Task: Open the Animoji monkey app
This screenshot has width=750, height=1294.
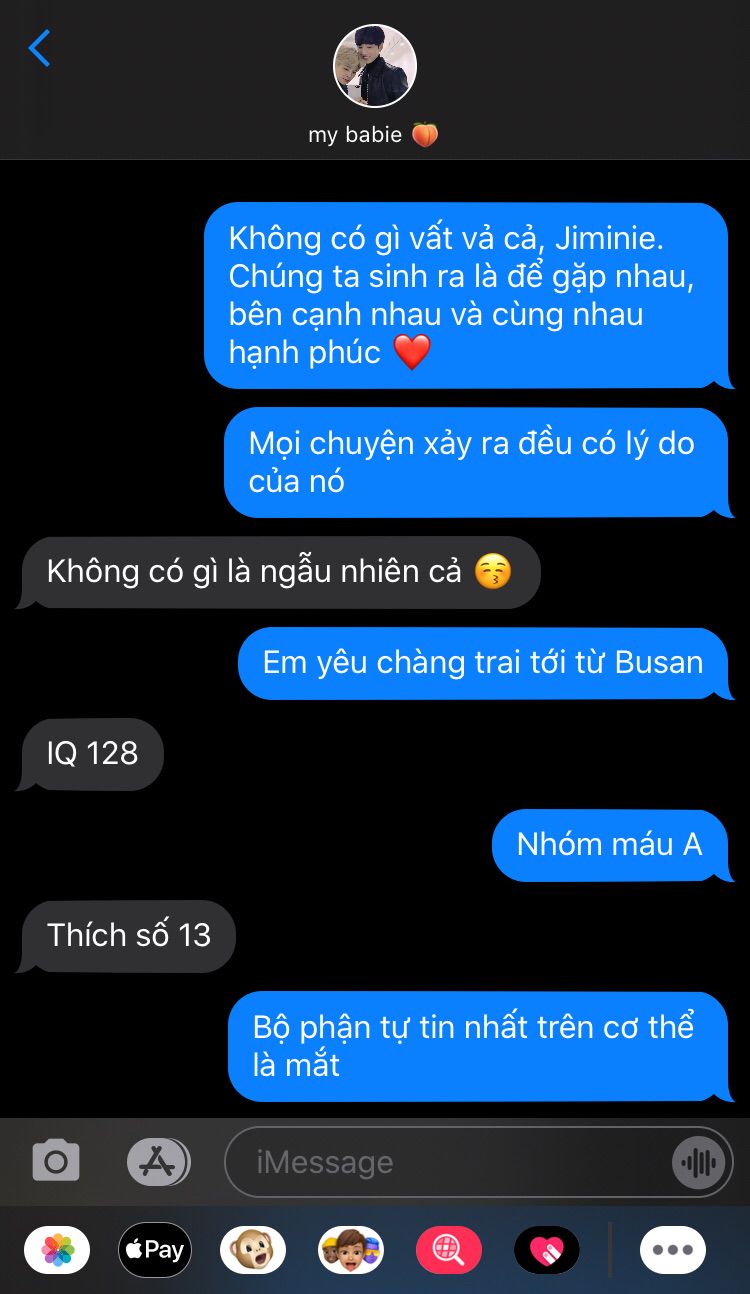Action: [253, 1249]
